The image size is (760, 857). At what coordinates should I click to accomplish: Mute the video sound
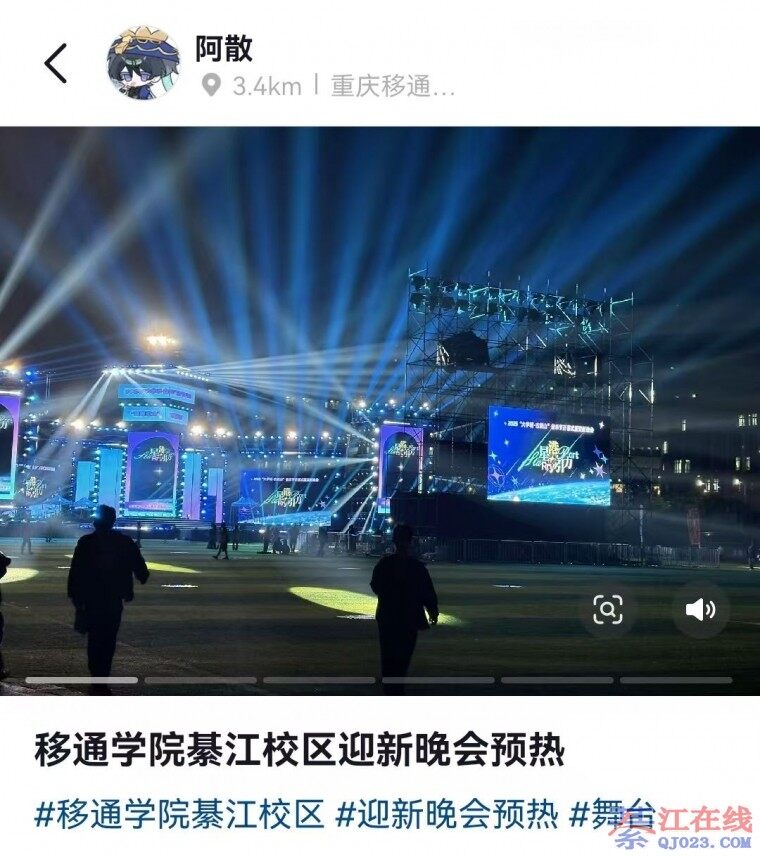point(700,609)
